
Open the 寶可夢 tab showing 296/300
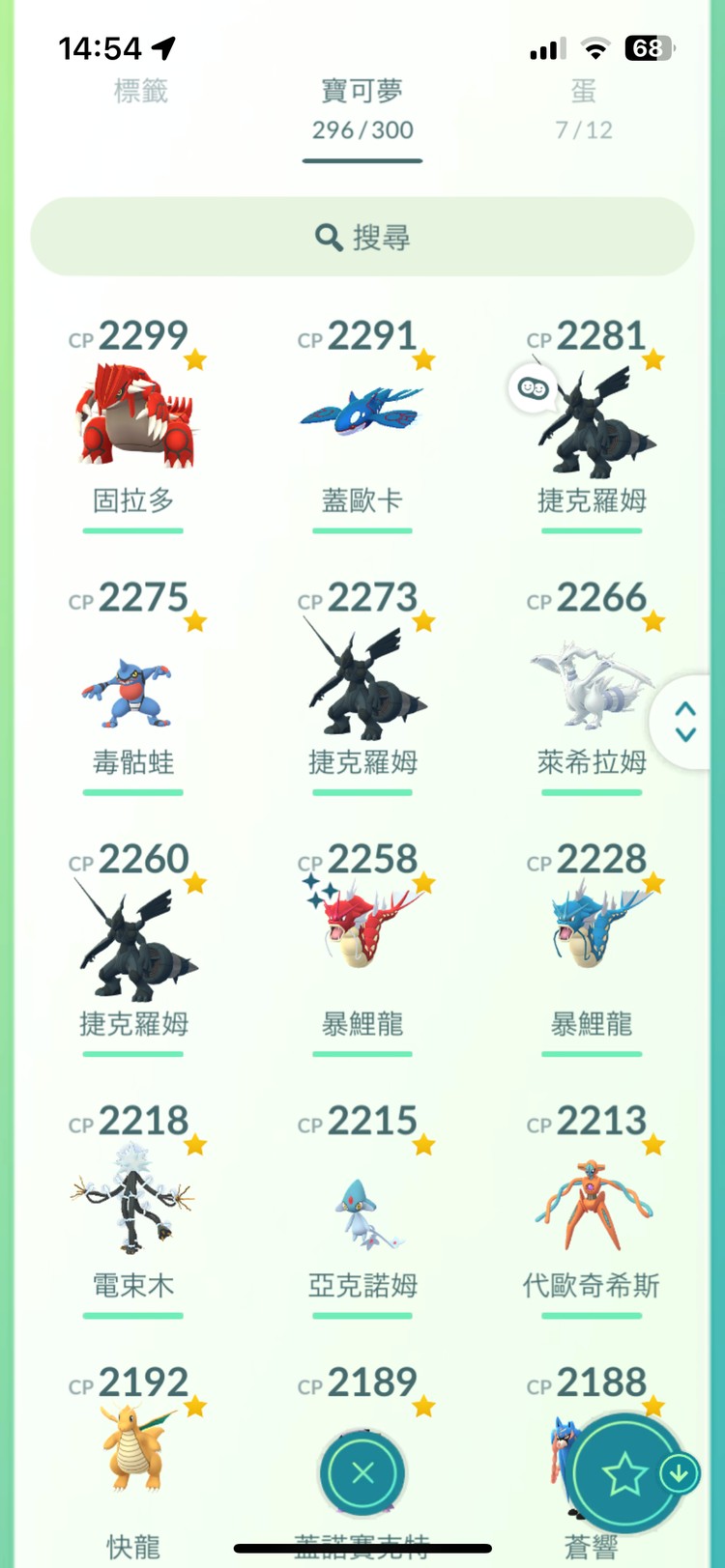(x=362, y=106)
